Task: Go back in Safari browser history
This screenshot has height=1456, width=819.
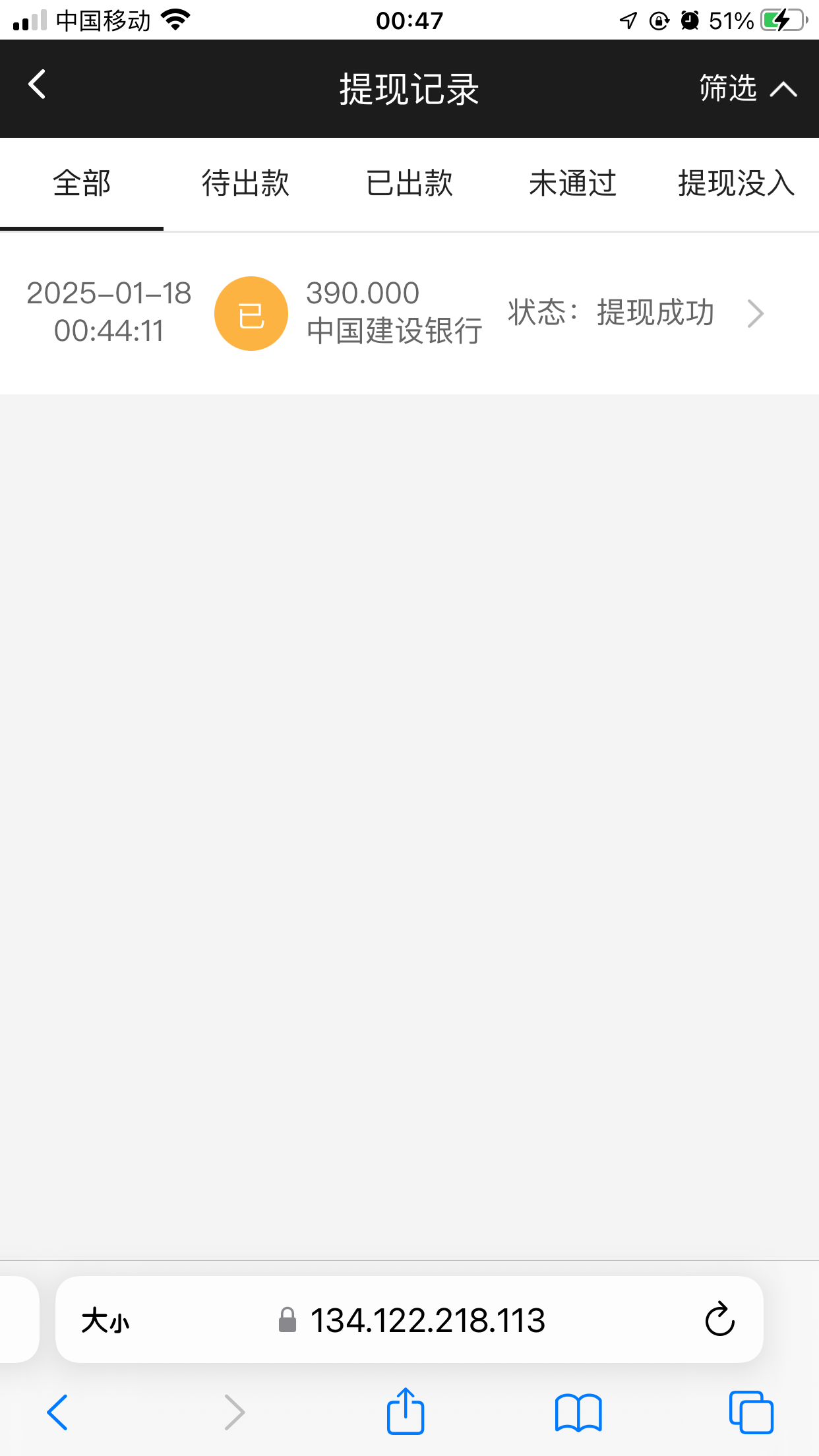Action: click(58, 1412)
